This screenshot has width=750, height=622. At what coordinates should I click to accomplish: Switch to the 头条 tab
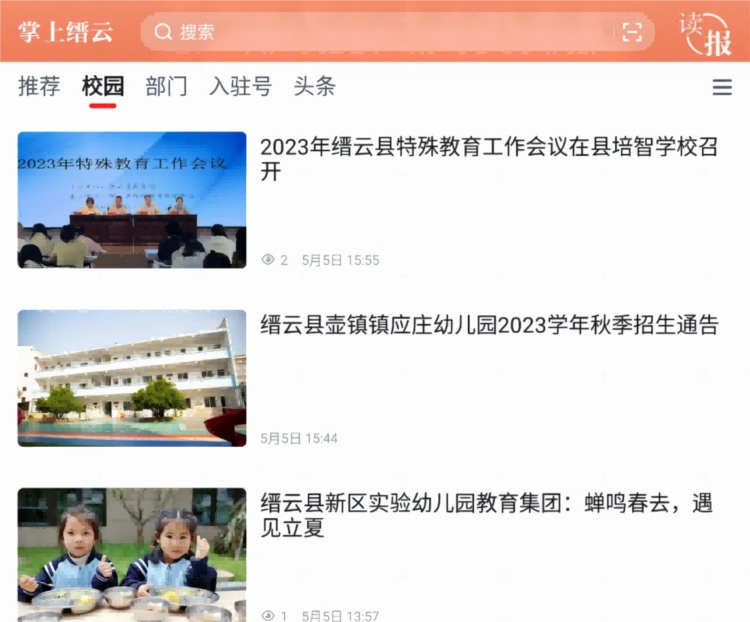pyautogui.click(x=314, y=87)
